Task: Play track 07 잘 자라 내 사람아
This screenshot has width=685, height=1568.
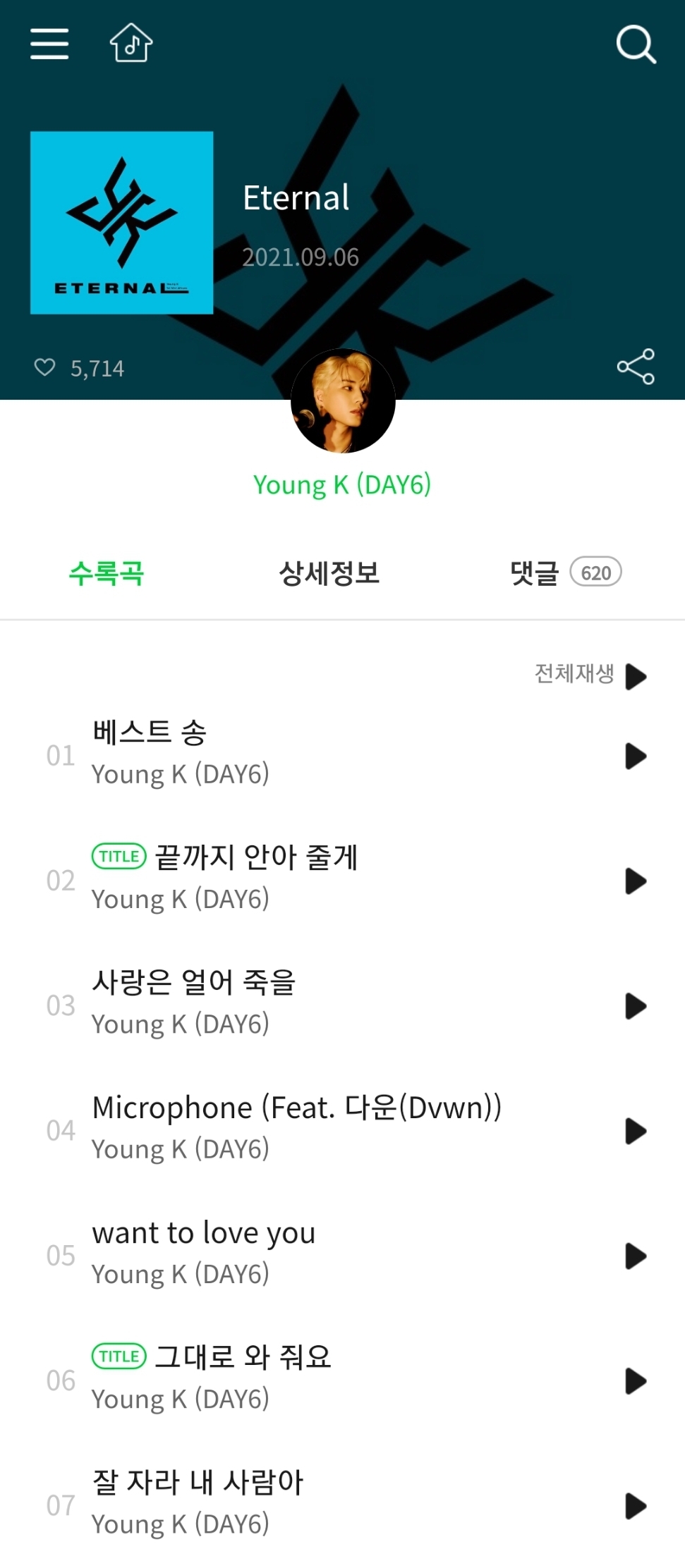Action: pos(634,1507)
